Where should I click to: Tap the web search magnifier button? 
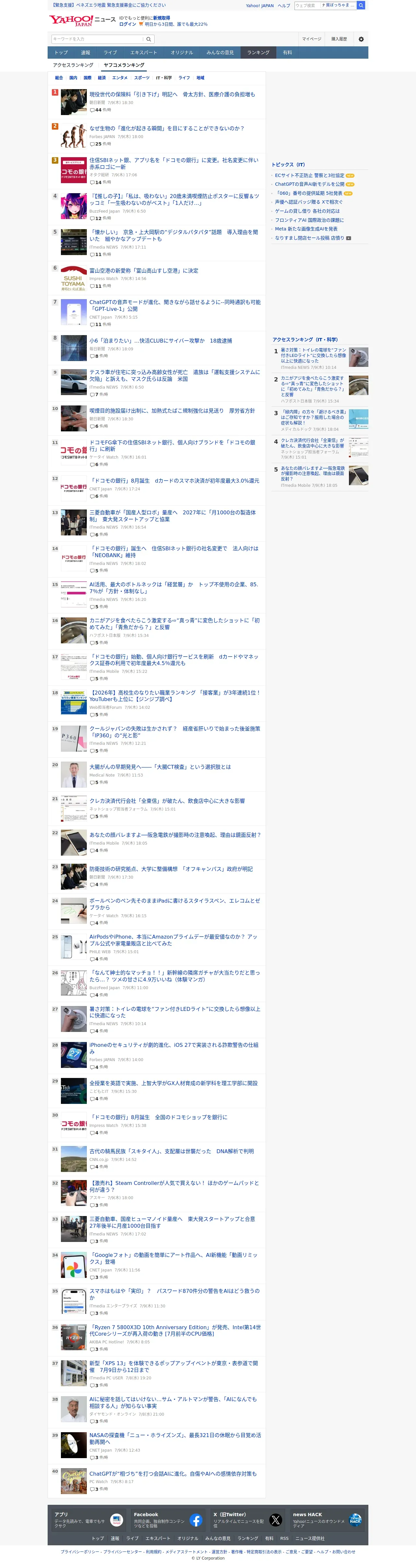point(361,6)
